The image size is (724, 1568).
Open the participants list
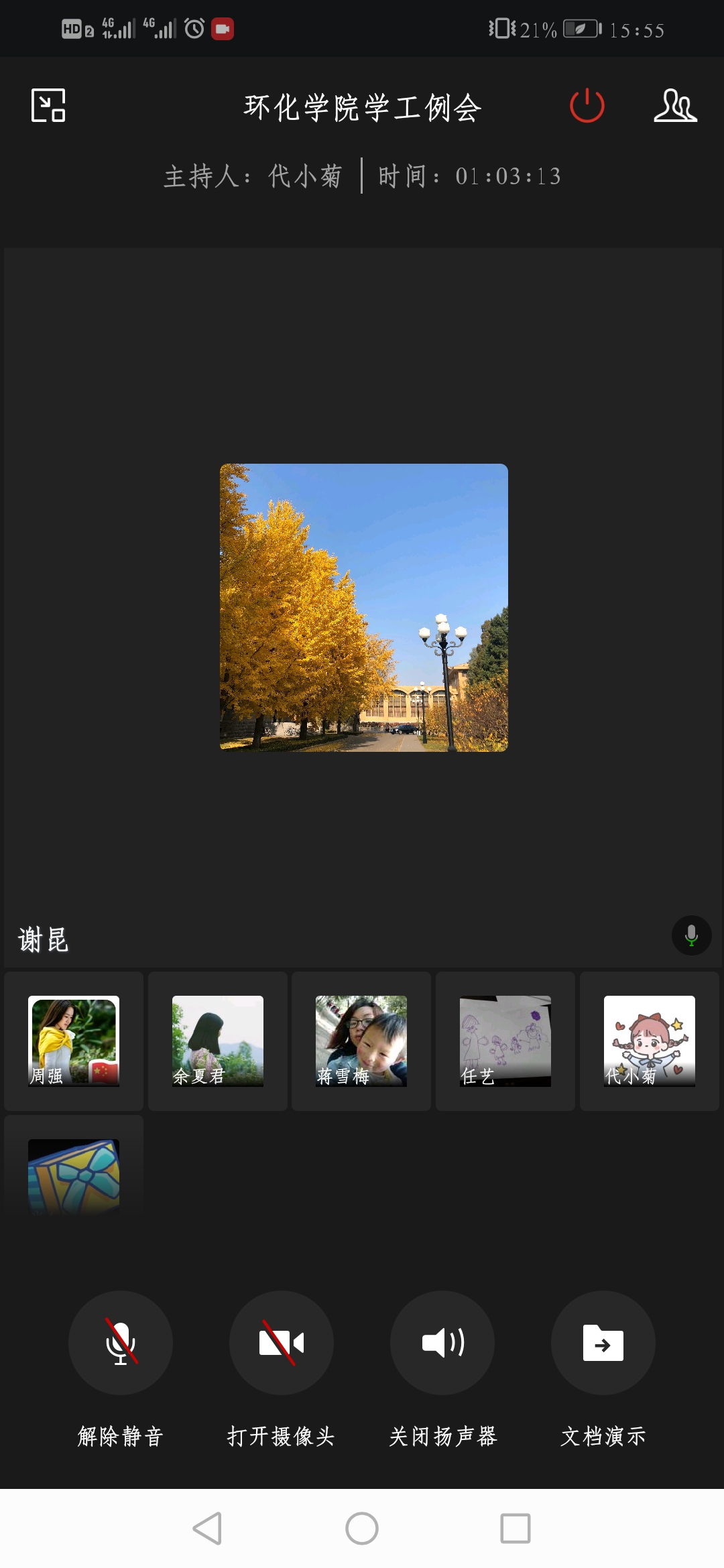point(675,106)
